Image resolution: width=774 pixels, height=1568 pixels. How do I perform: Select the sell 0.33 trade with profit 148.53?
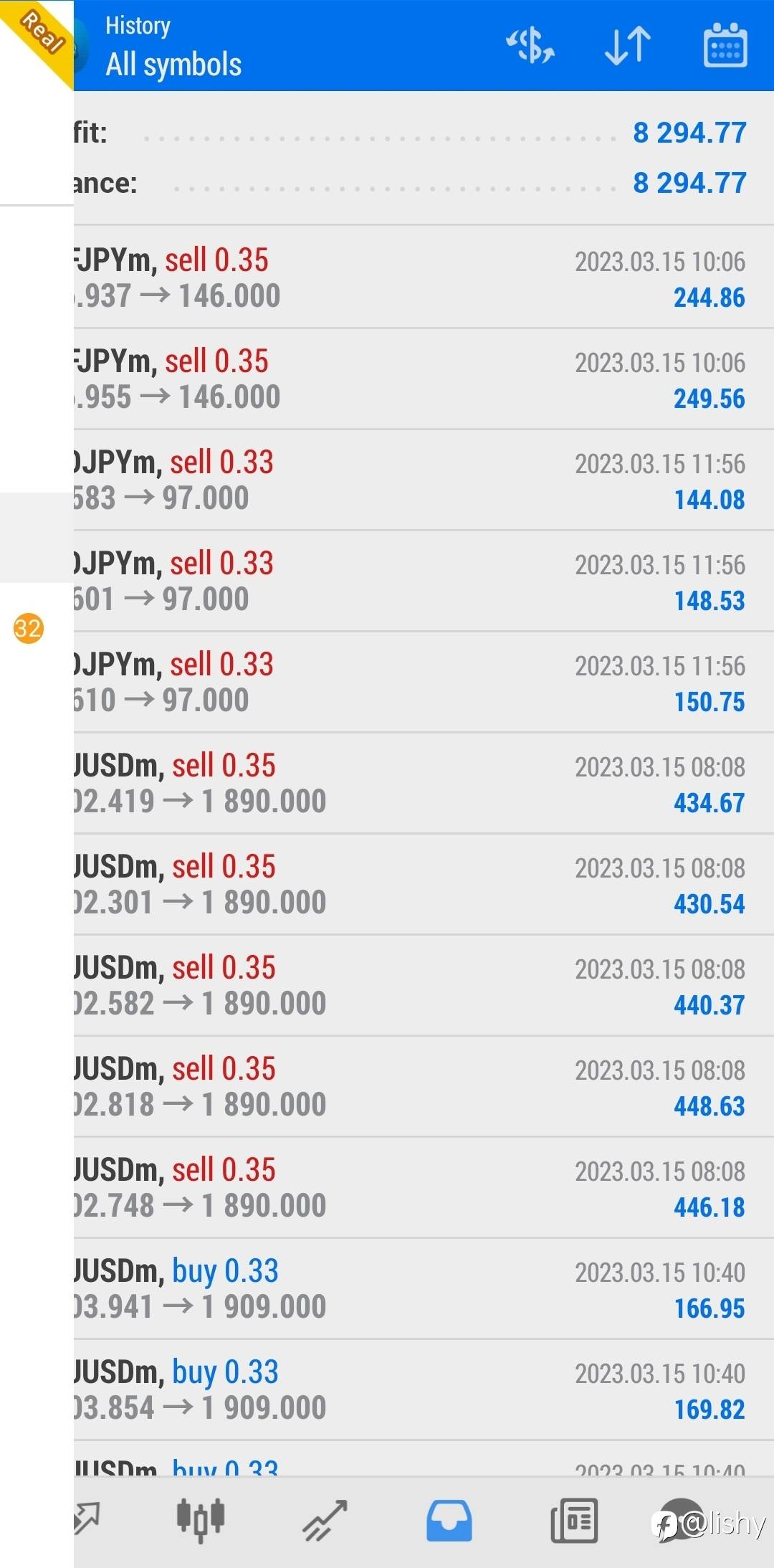pyautogui.click(x=424, y=581)
